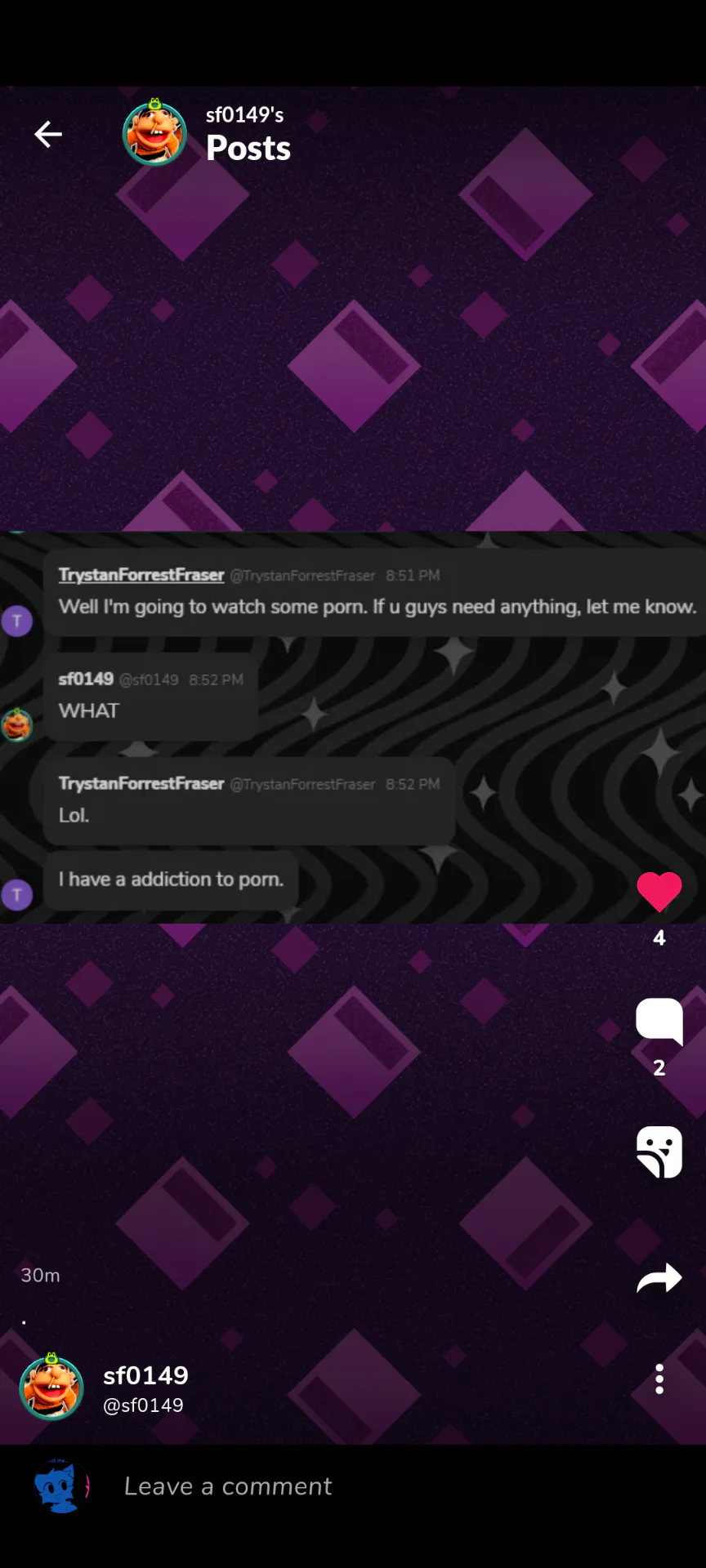Screen dimensions: 706x1568
Task: Open the comments bubble icon
Action: [x=659, y=1021]
